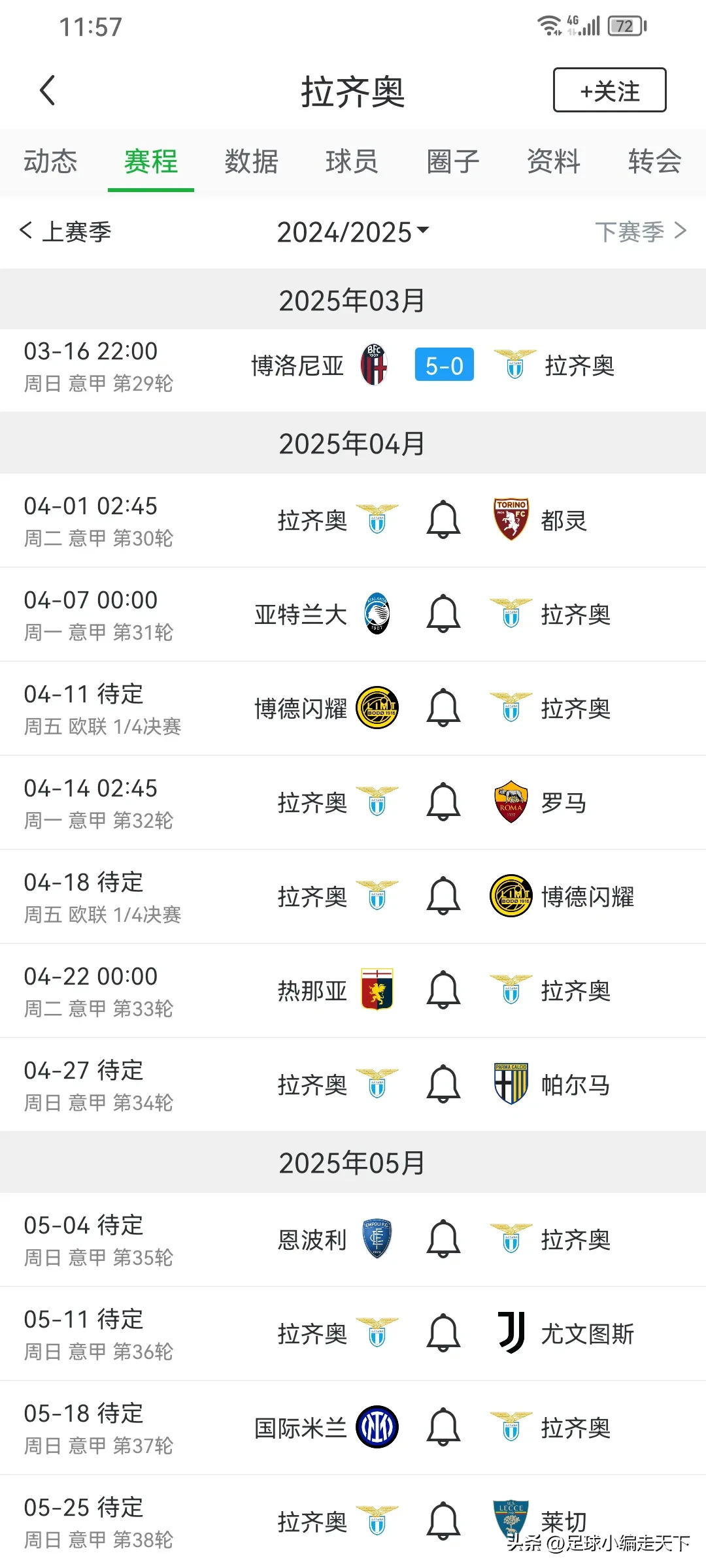Click the Roma team crest

coord(512,802)
